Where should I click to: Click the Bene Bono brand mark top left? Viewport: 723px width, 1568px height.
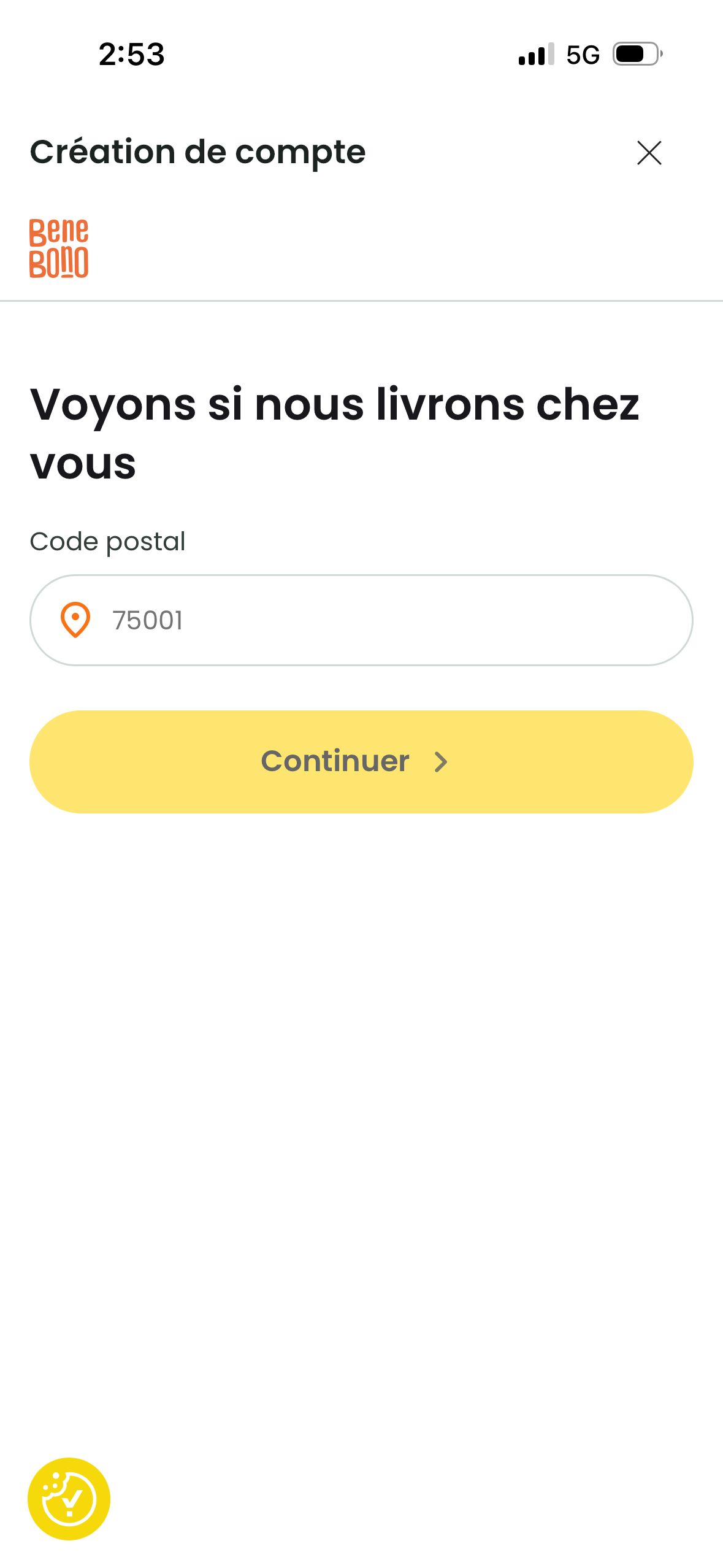(x=59, y=245)
